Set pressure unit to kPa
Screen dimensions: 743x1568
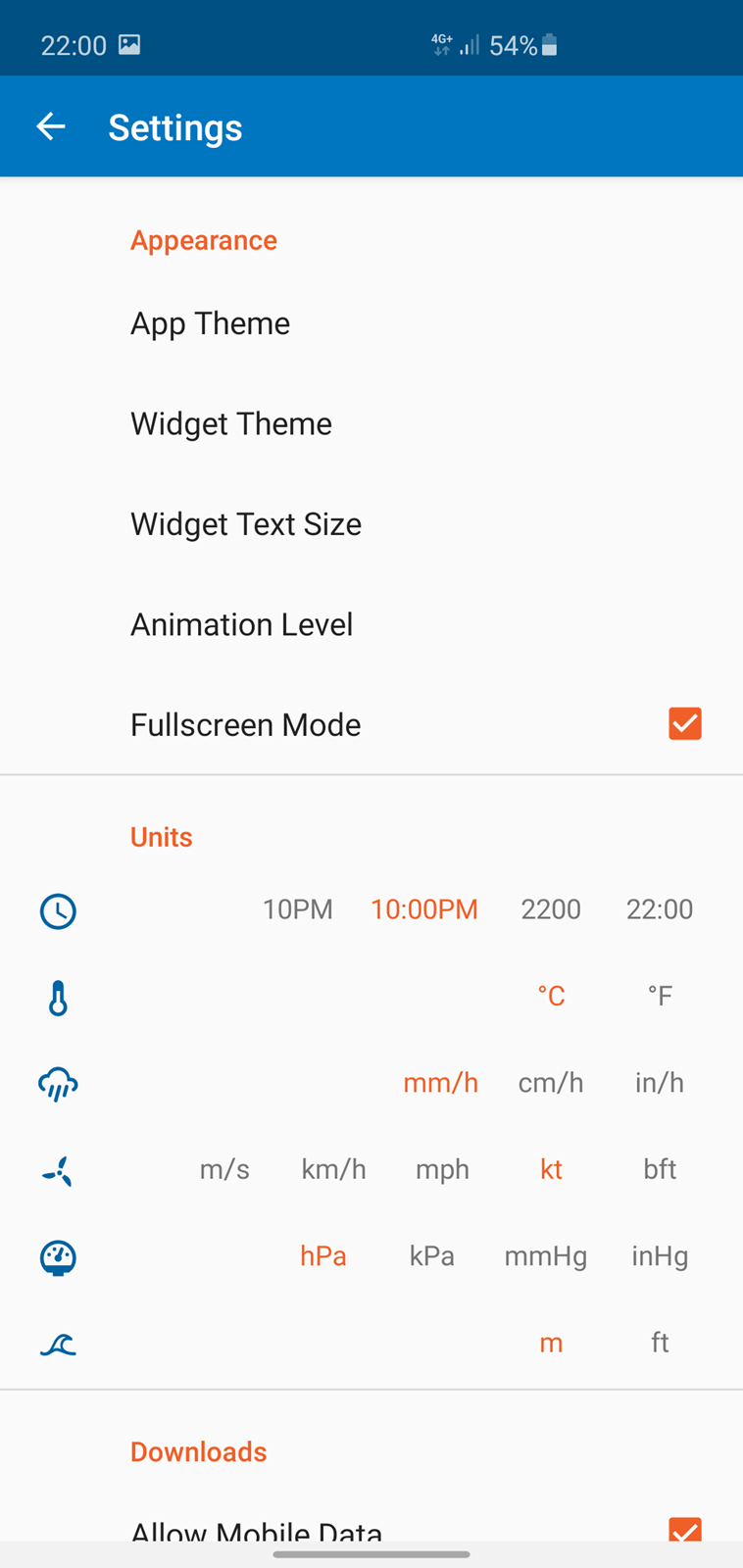pos(431,1256)
